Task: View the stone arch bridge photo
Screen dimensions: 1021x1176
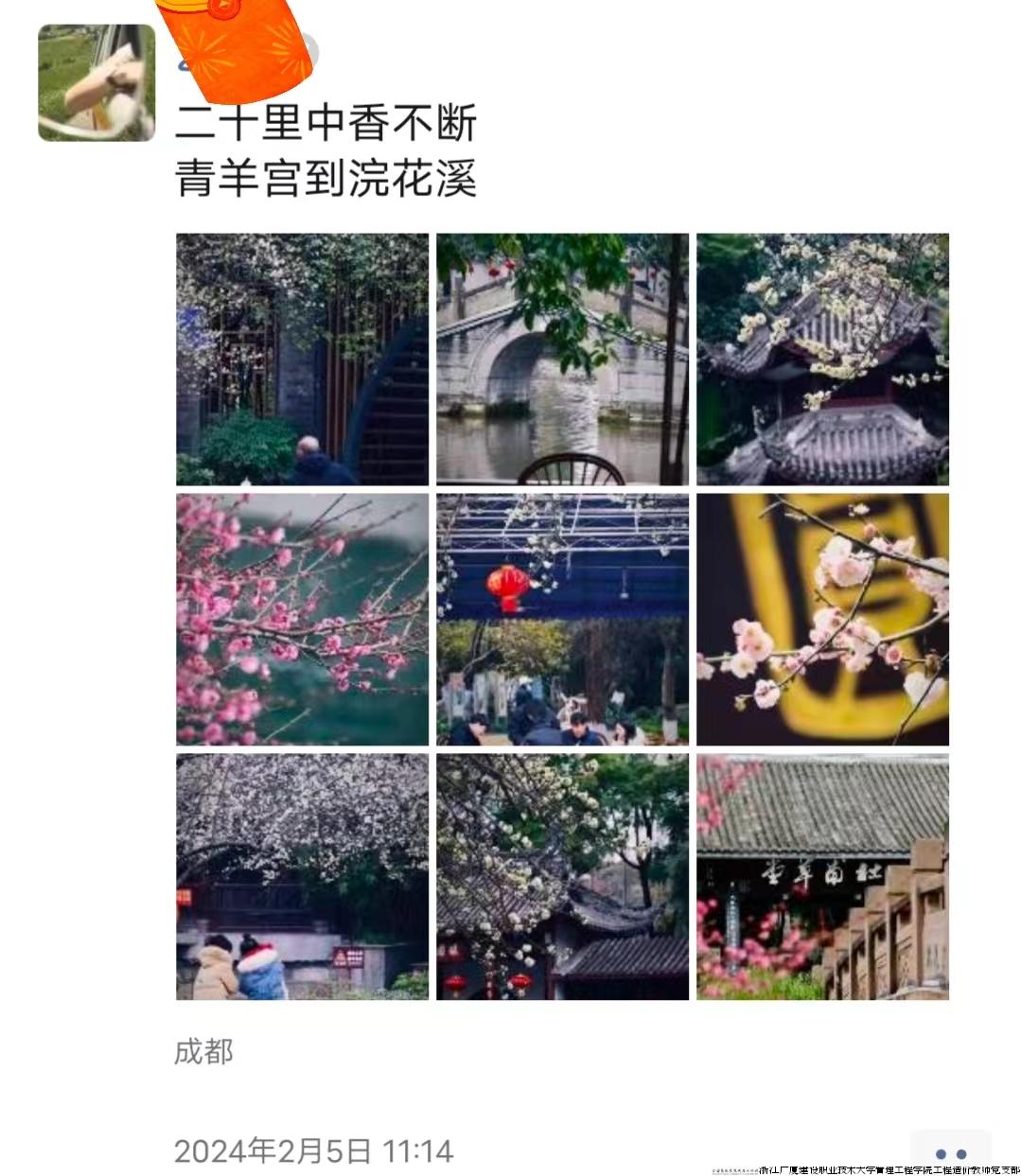Action: (562, 360)
